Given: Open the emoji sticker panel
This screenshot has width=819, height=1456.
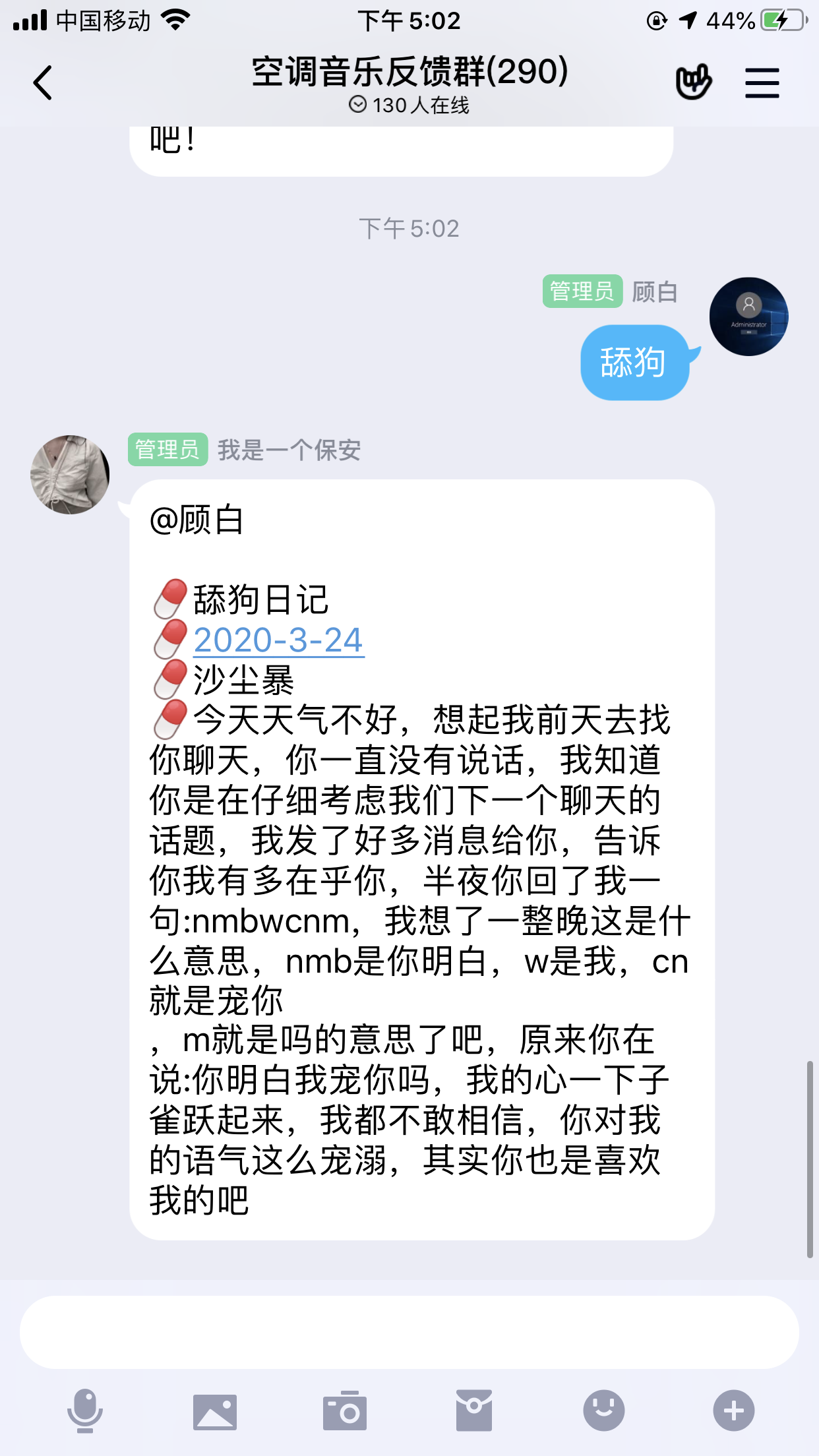Looking at the screenshot, I should pos(603,1411).
